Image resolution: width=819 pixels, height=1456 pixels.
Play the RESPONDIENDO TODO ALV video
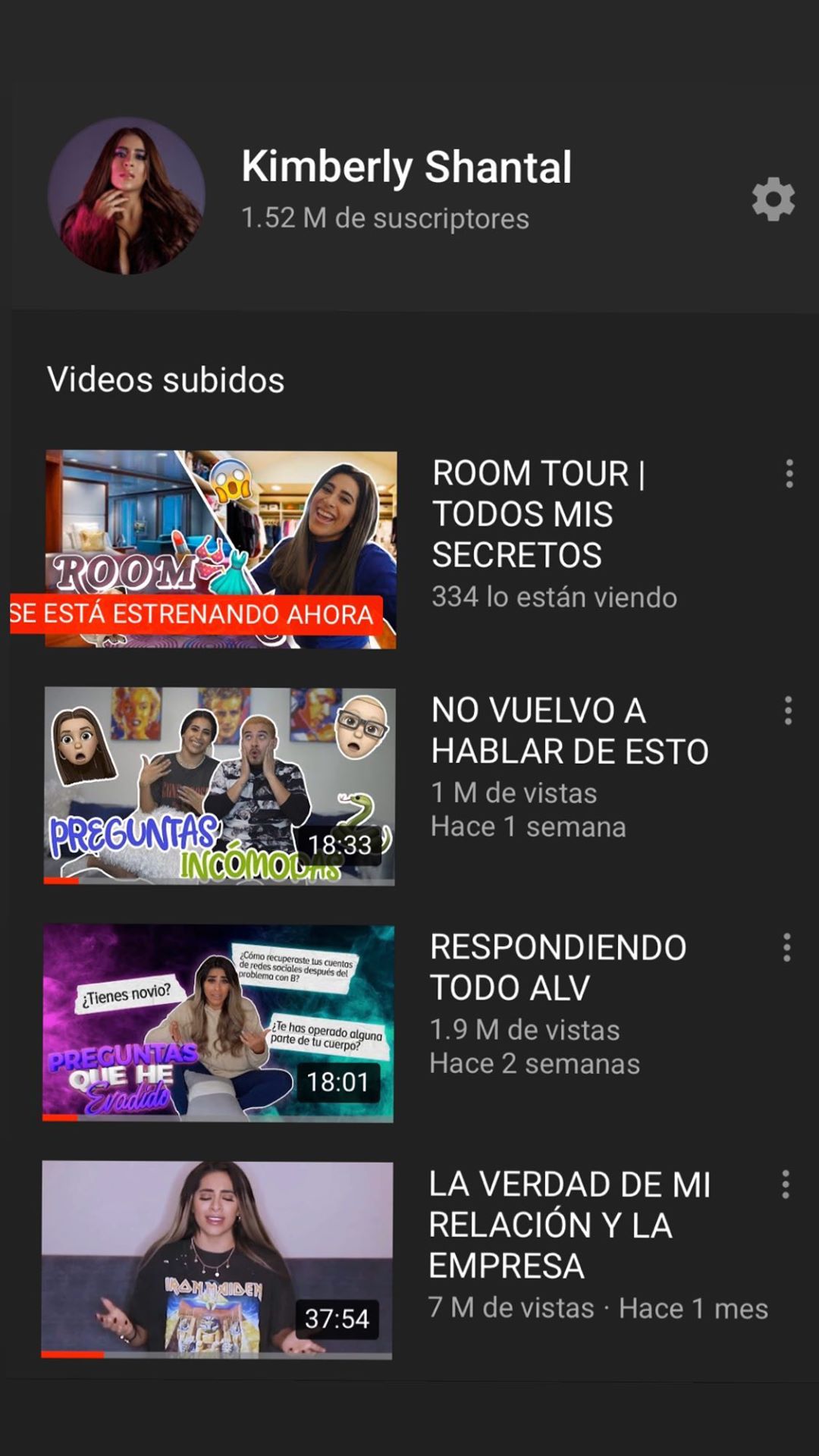tap(218, 1023)
